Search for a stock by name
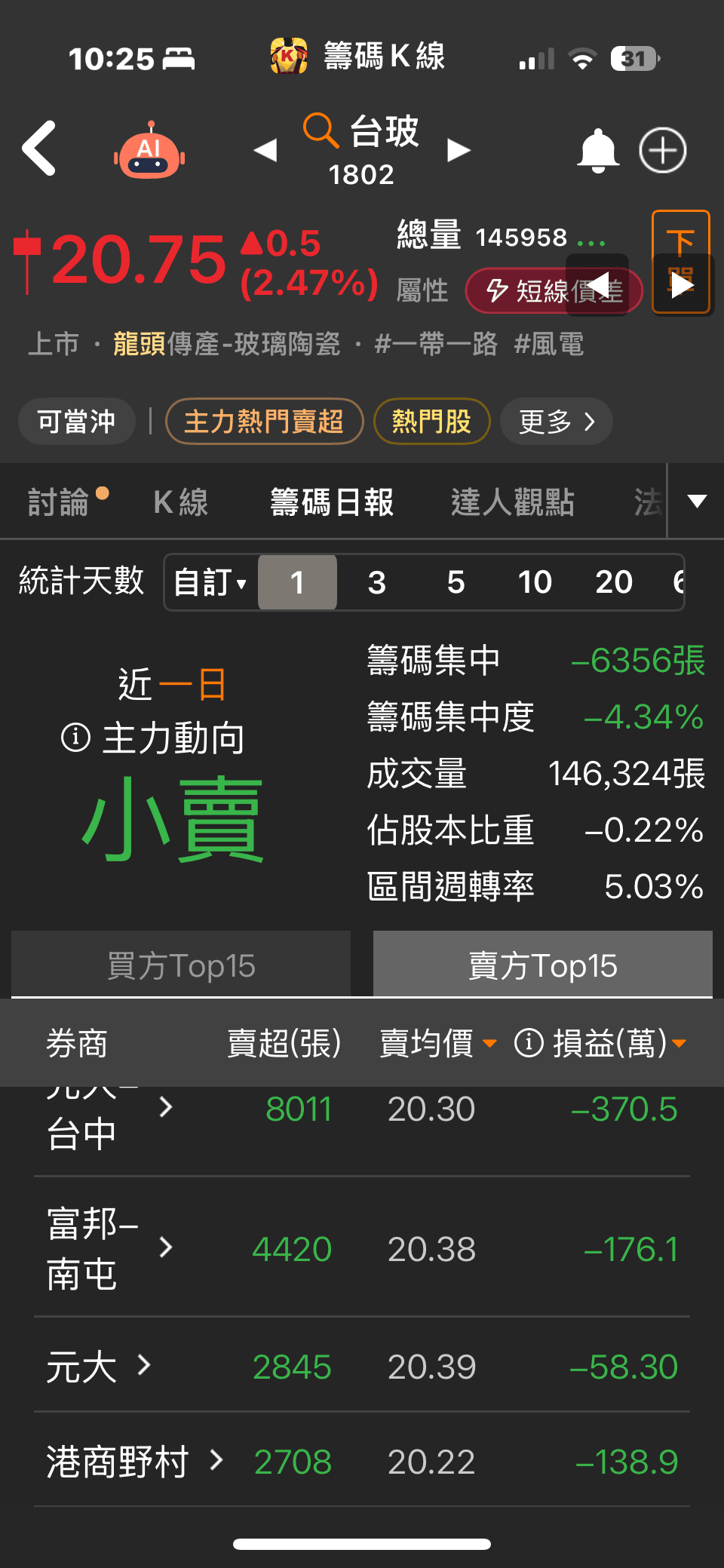 coord(321,130)
